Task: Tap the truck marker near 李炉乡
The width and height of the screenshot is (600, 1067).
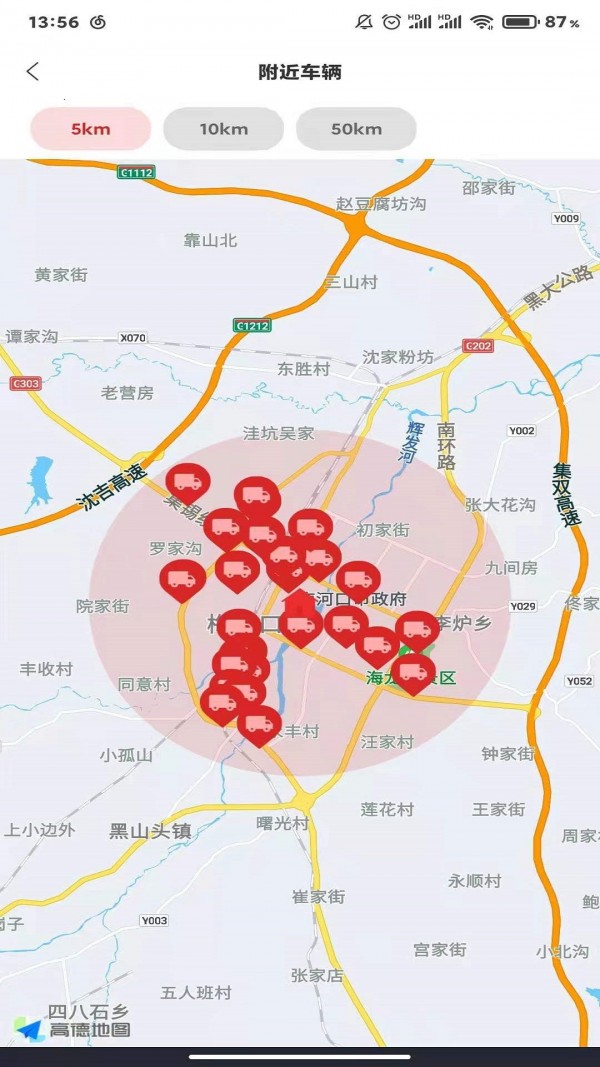Action: tap(417, 629)
